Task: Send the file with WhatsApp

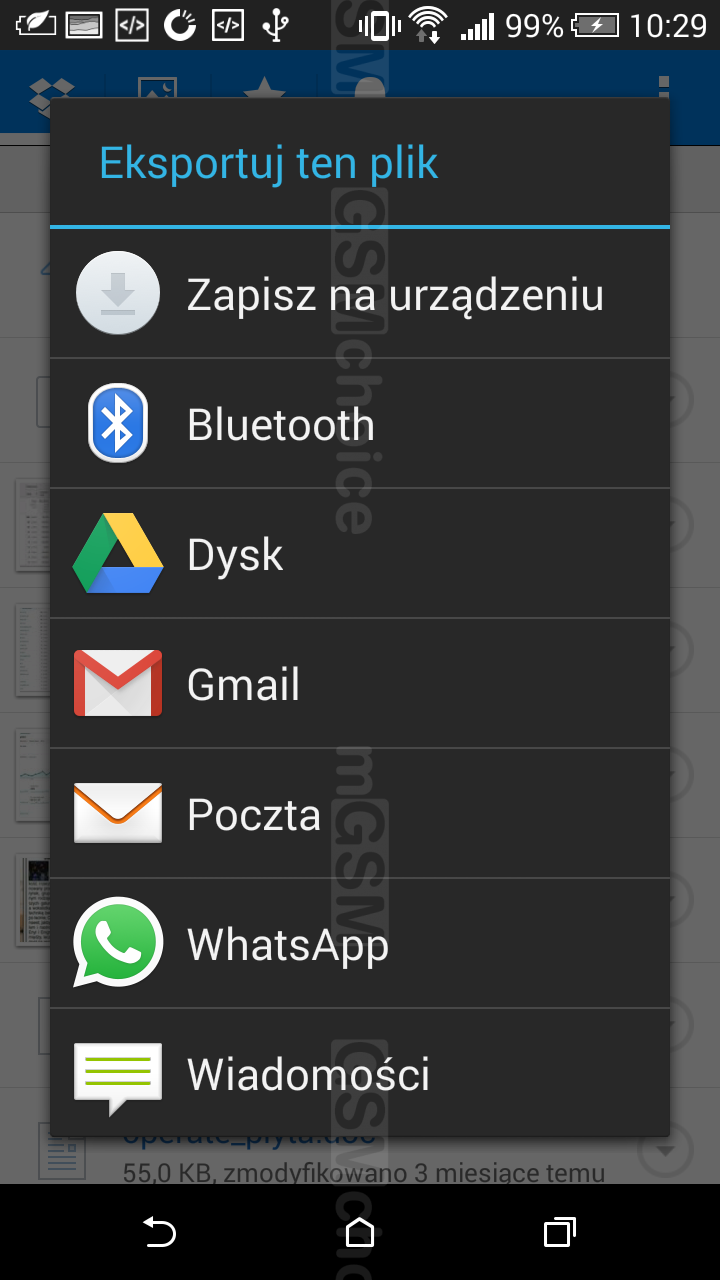Action: pyautogui.click(x=360, y=944)
